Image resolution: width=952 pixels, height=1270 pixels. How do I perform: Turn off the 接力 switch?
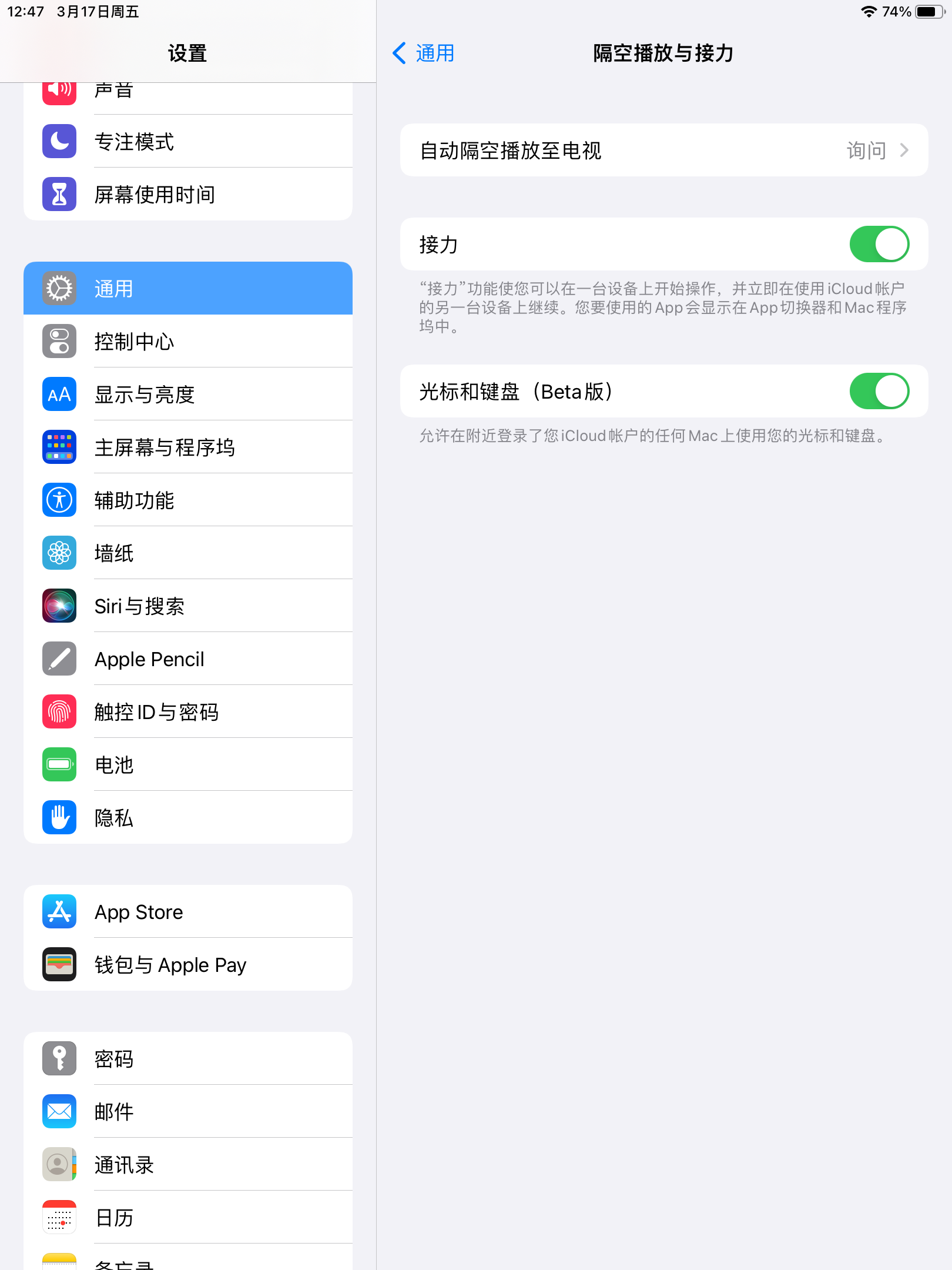coord(879,245)
